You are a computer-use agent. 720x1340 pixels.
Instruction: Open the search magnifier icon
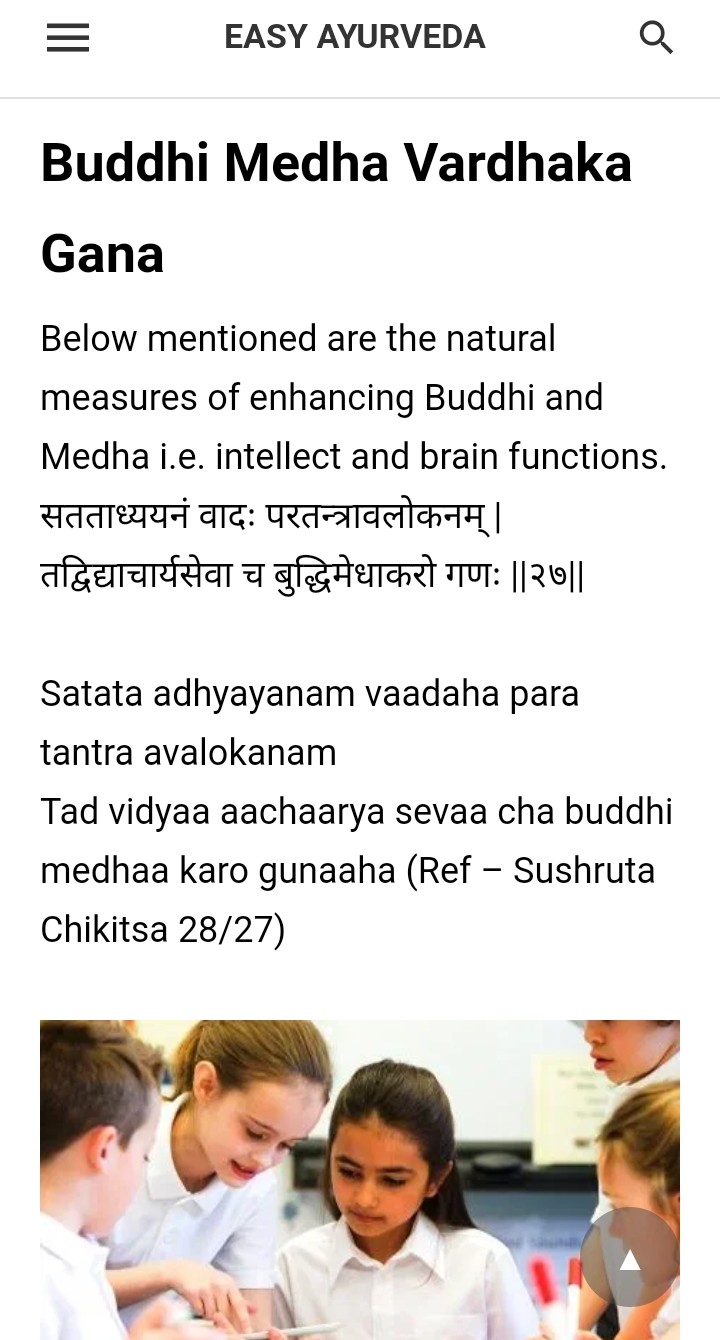click(656, 38)
